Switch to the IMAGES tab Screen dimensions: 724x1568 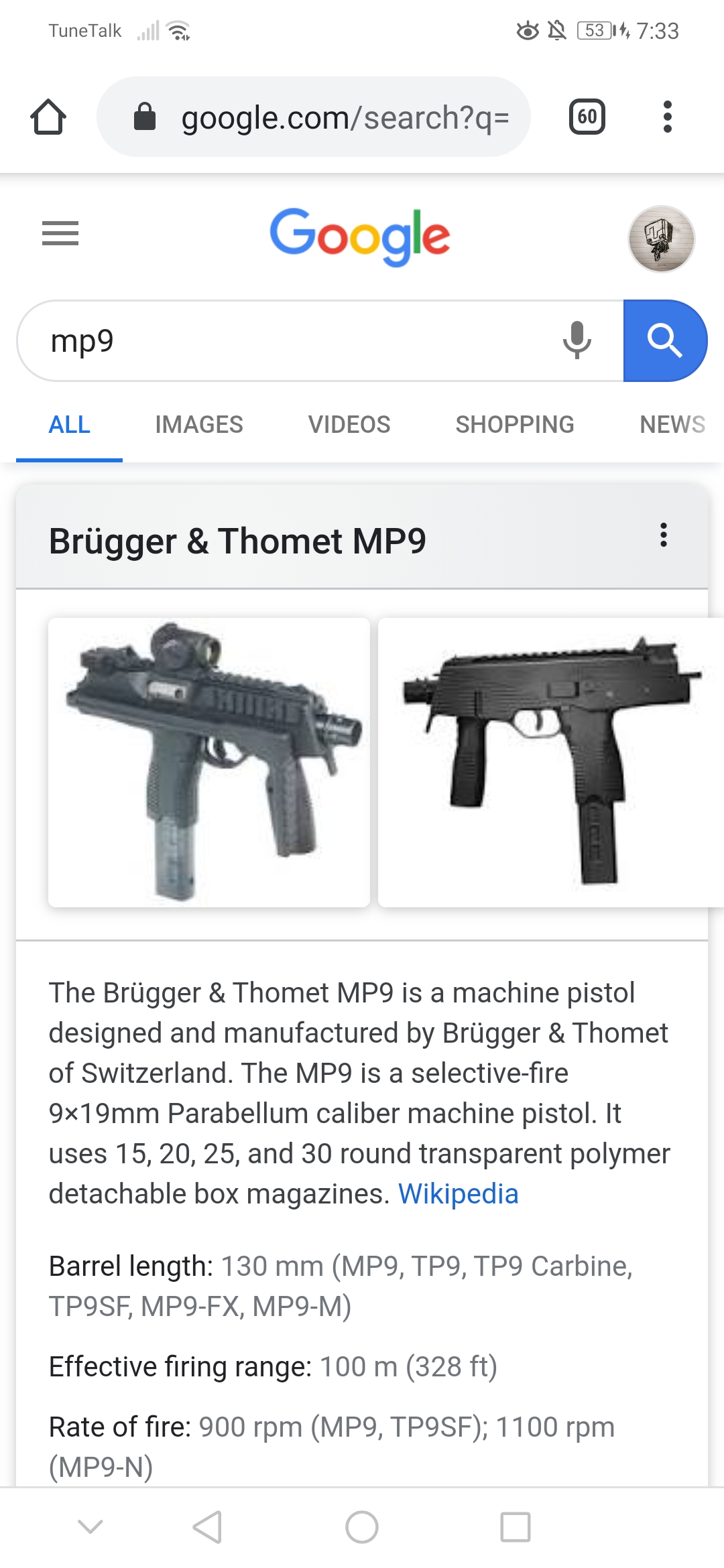click(198, 424)
